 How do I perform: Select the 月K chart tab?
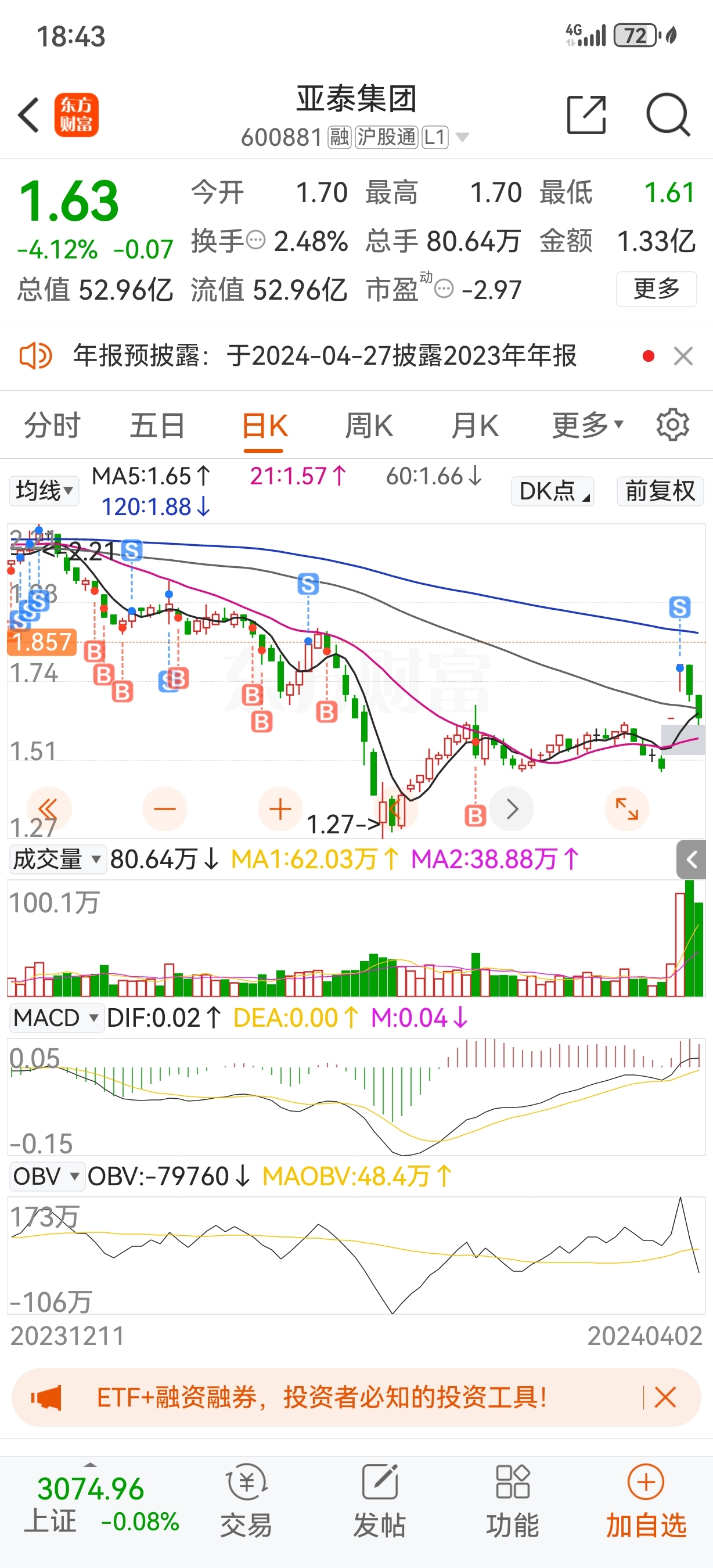click(x=475, y=426)
